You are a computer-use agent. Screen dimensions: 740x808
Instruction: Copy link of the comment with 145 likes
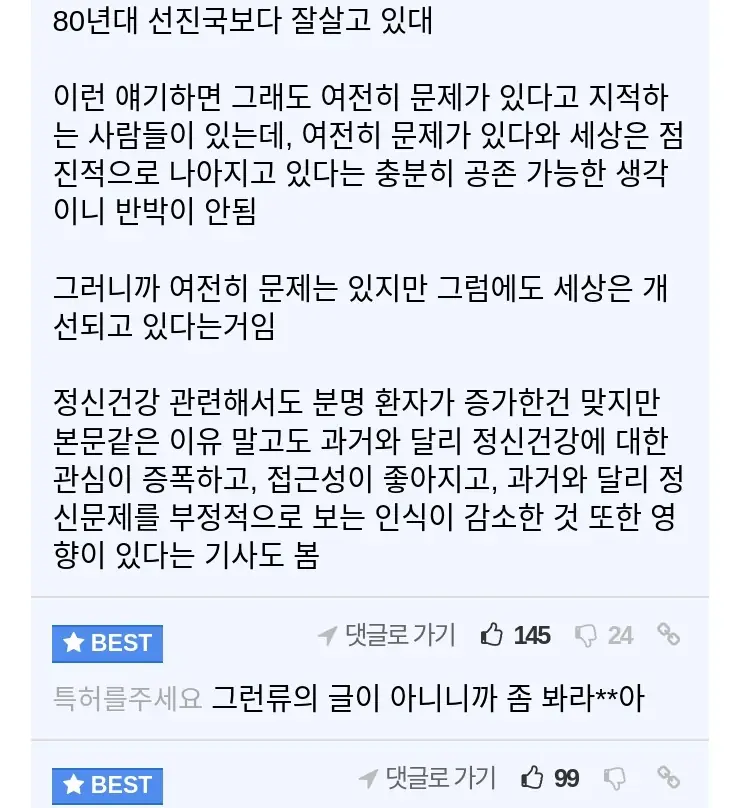pyautogui.click(x=668, y=634)
